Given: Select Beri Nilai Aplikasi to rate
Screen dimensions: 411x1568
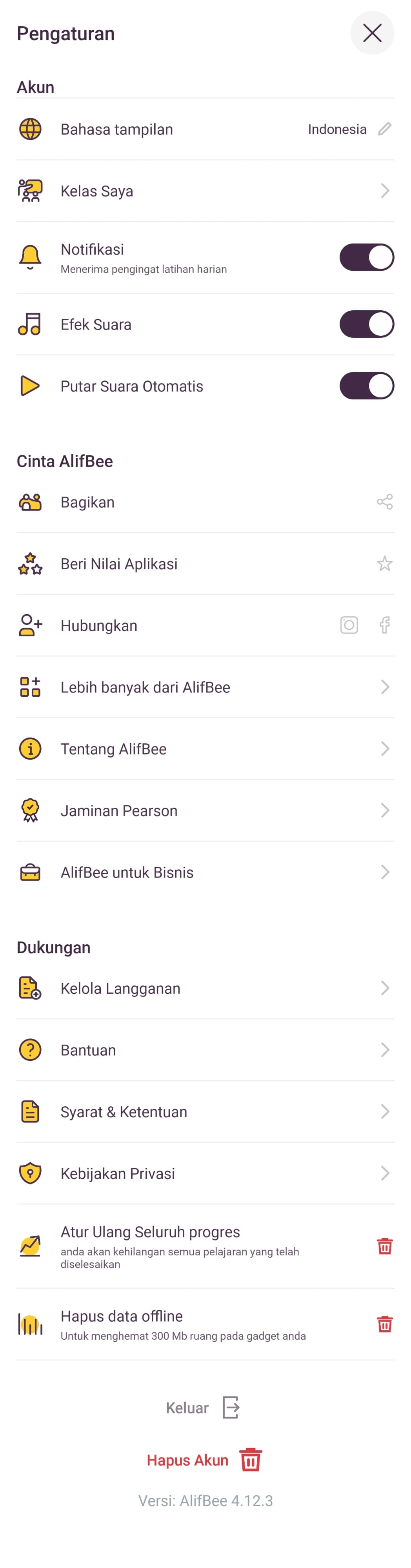Looking at the screenshot, I should pyautogui.click(x=205, y=564).
